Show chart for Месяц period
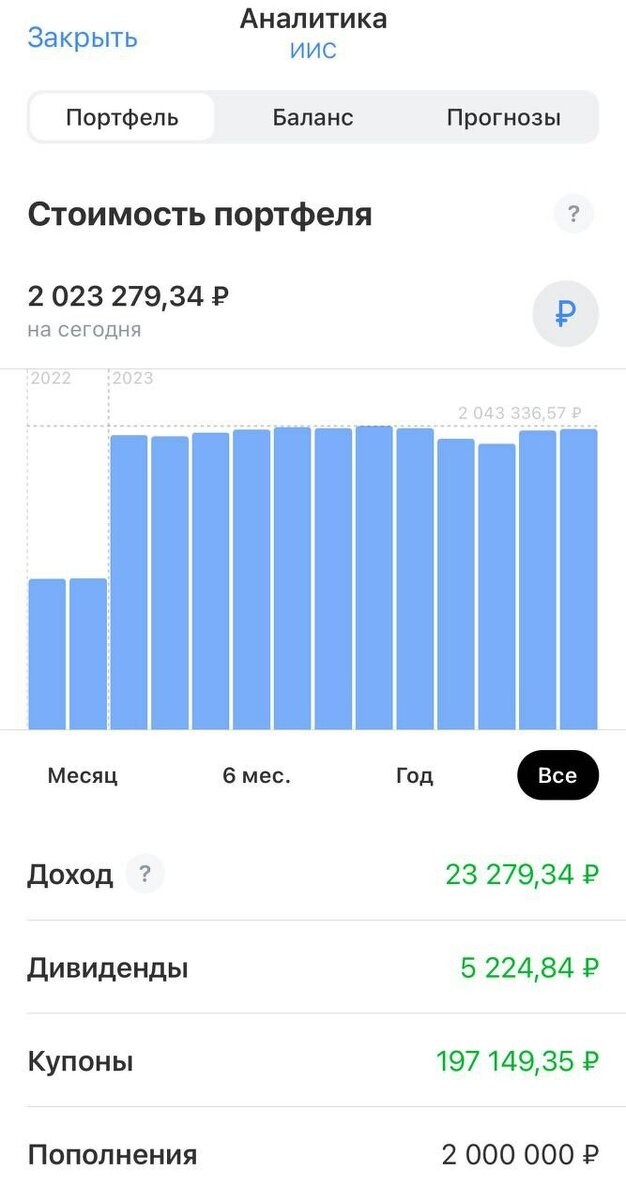The height and width of the screenshot is (1200, 626). click(x=83, y=775)
